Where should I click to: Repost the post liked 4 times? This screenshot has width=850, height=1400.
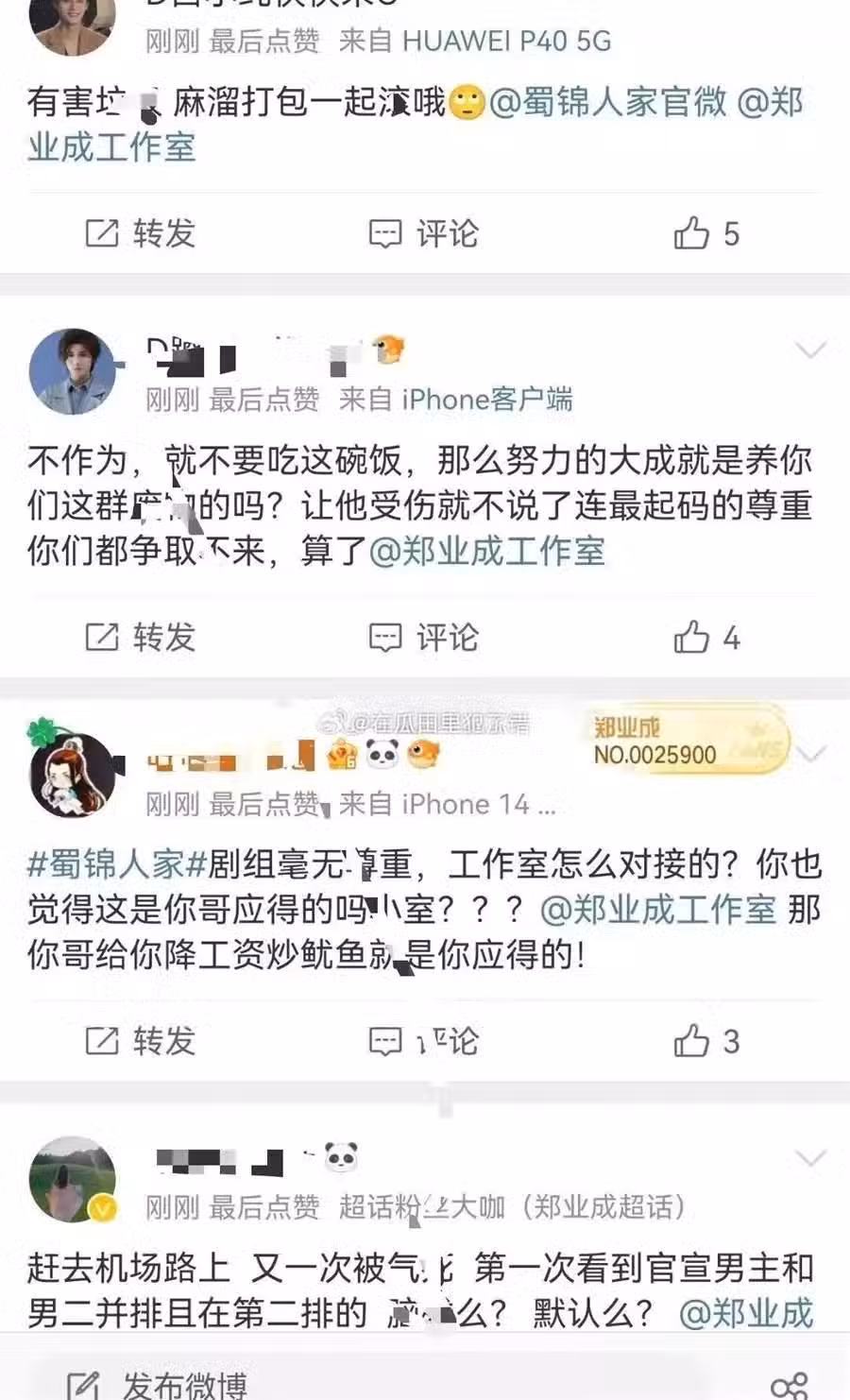click(x=140, y=637)
